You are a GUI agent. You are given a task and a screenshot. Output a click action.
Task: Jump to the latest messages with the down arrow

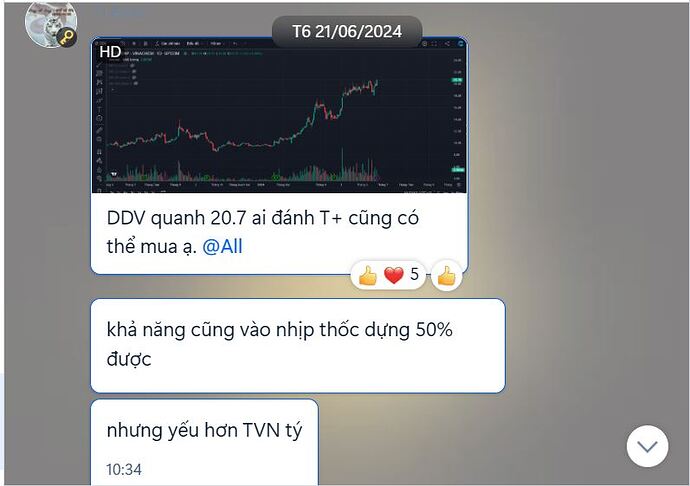[647, 446]
